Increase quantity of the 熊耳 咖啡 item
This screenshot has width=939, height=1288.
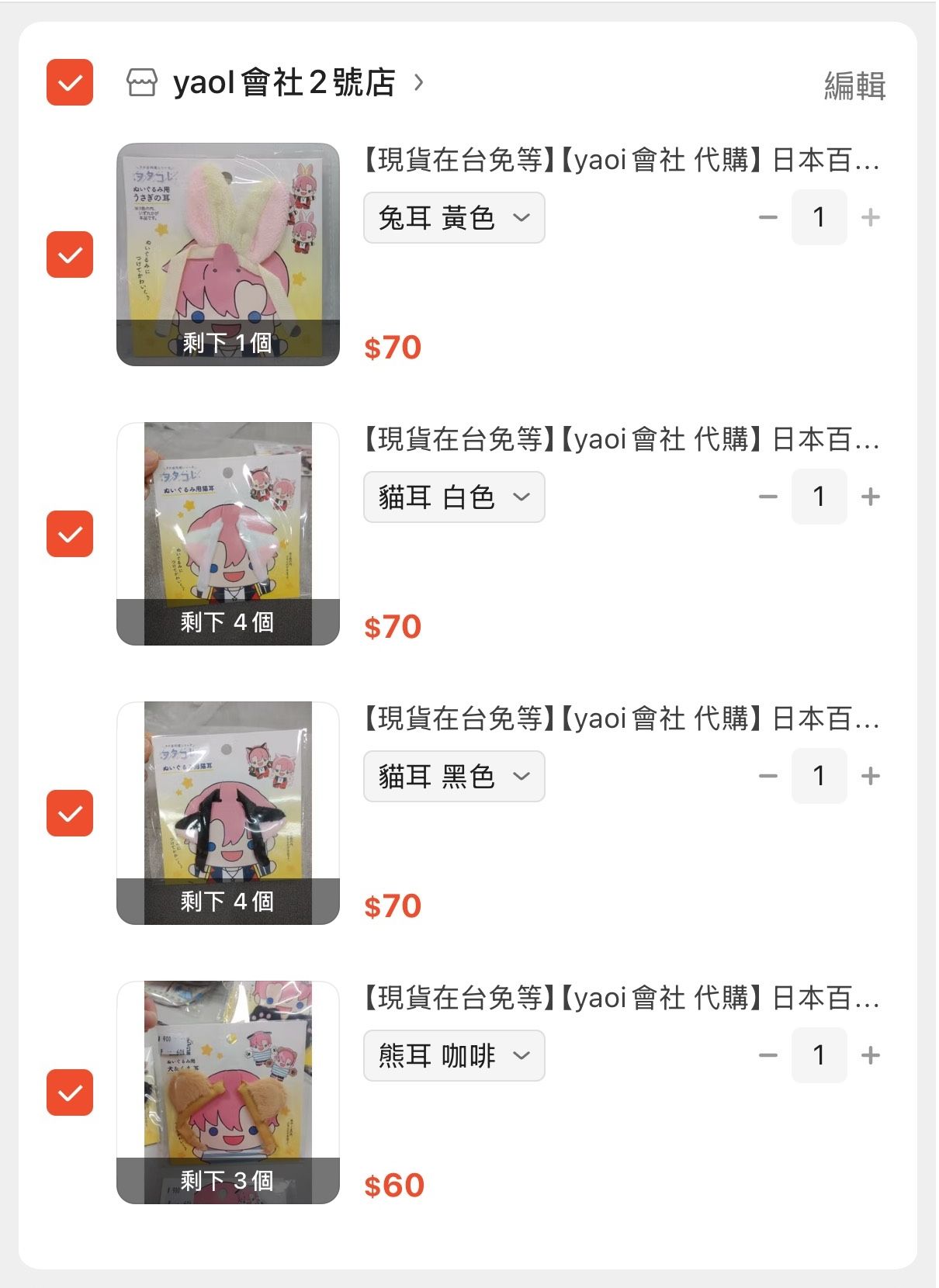872,1055
